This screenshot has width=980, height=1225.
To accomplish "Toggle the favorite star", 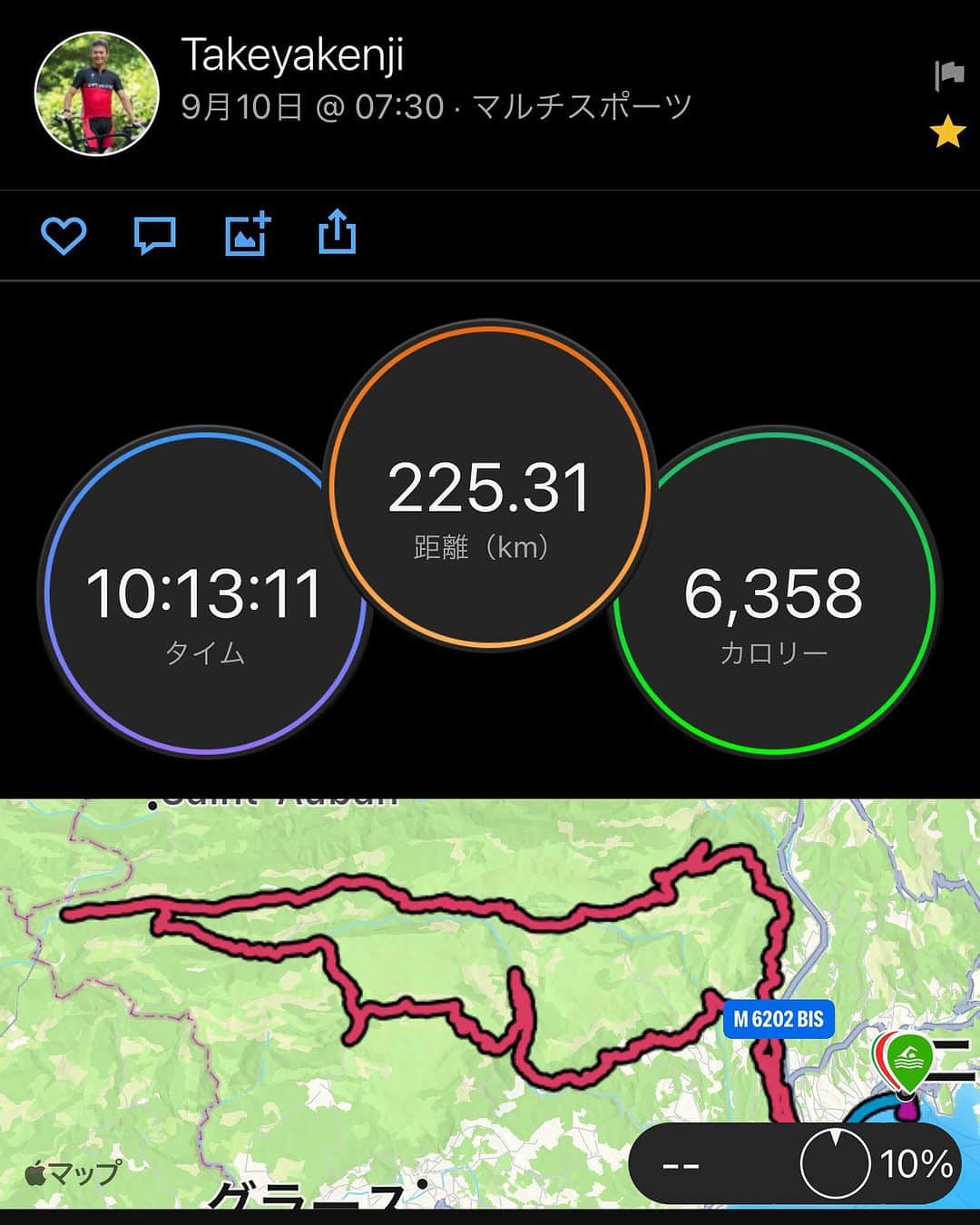I will [x=947, y=133].
